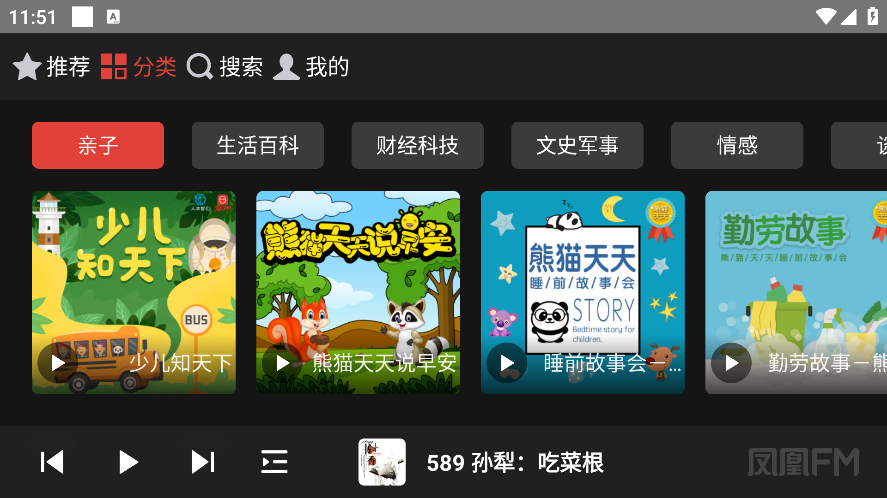Image resolution: width=887 pixels, height=498 pixels.
Task: Open now playing 589 孙犁：吃菜根
Action: pyautogui.click(x=482, y=463)
